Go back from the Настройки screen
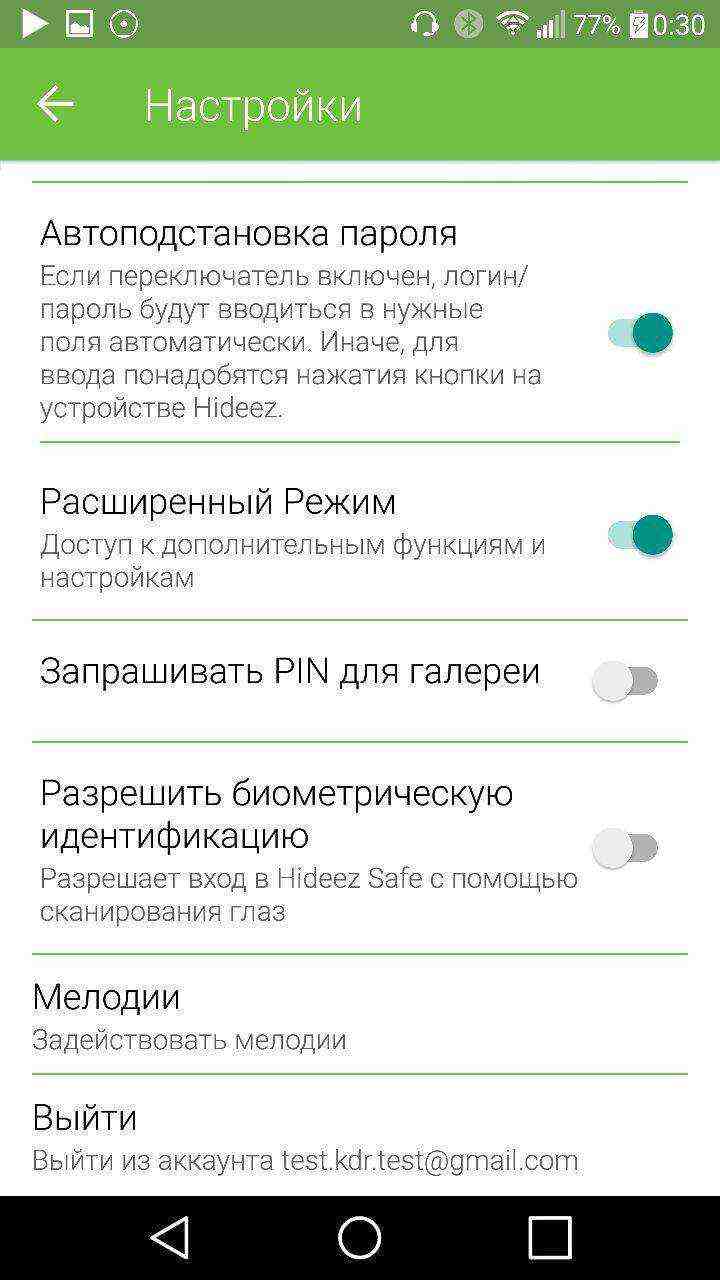This screenshot has width=720, height=1280. pyautogui.click(x=55, y=104)
